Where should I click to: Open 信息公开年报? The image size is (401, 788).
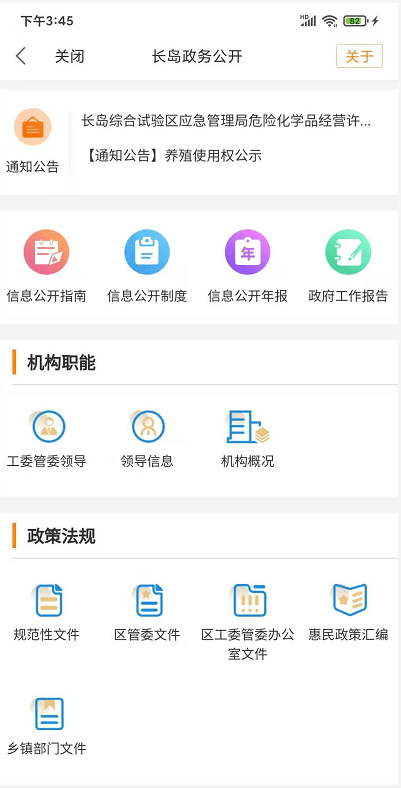click(x=247, y=267)
